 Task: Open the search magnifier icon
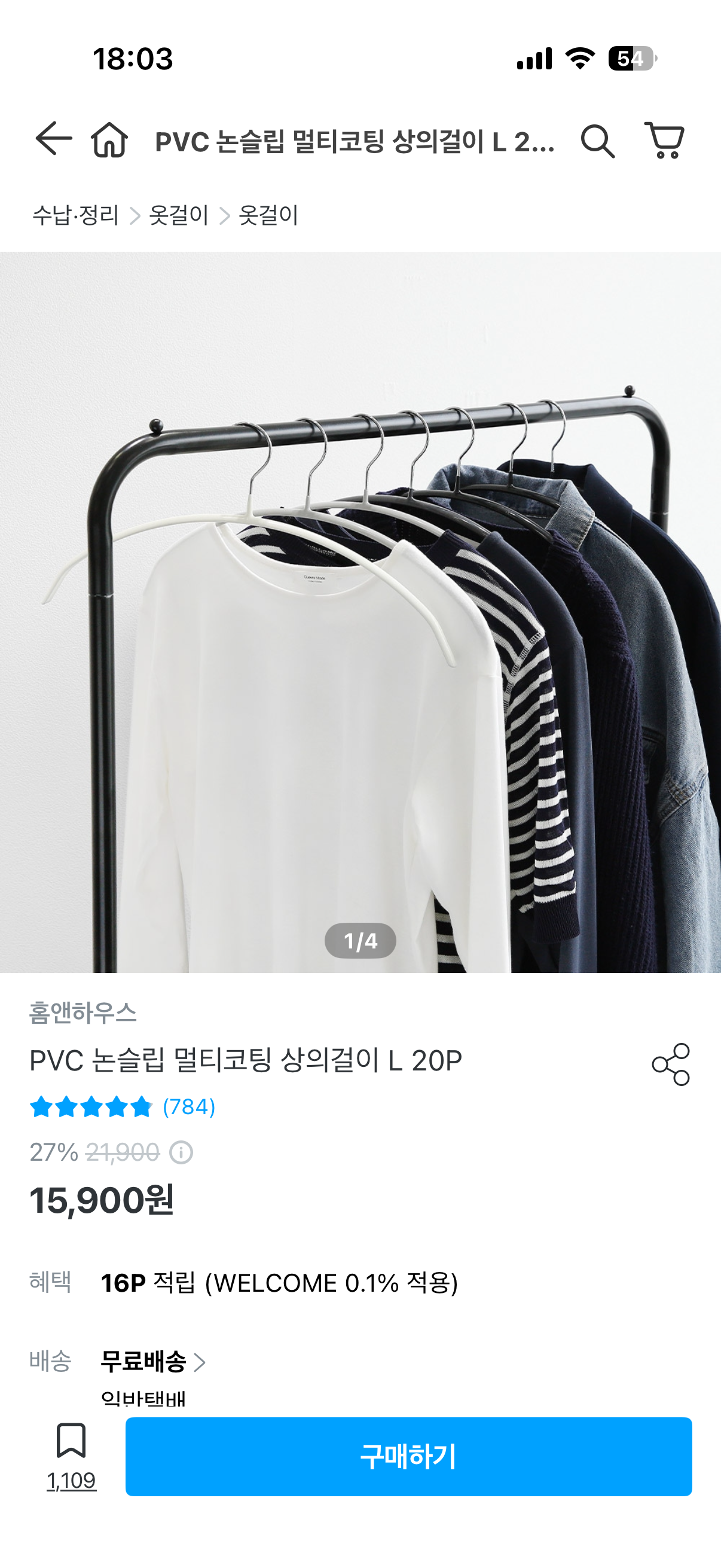tap(597, 141)
